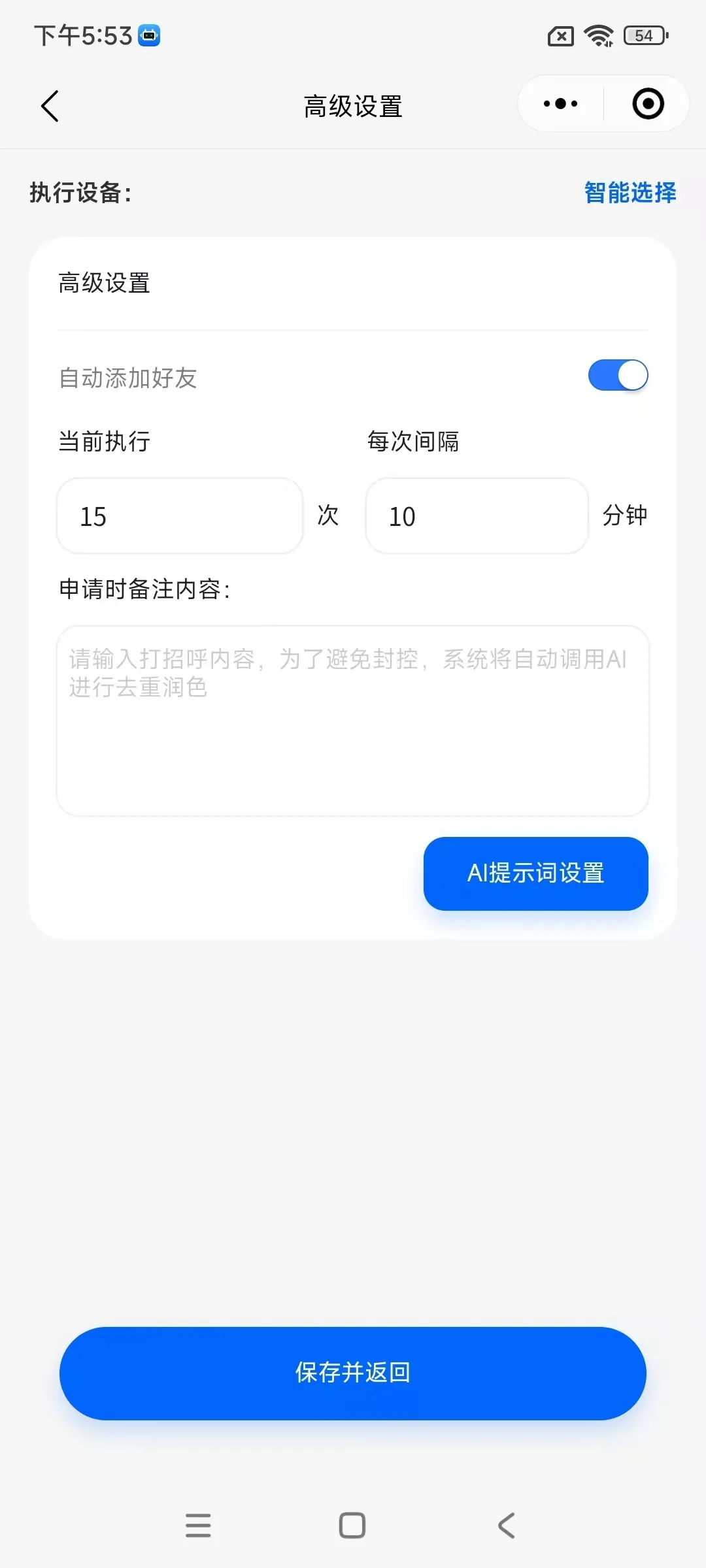Screen dimensions: 706x1568
Task: Edit the 当前执行 count field
Action: (x=180, y=516)
